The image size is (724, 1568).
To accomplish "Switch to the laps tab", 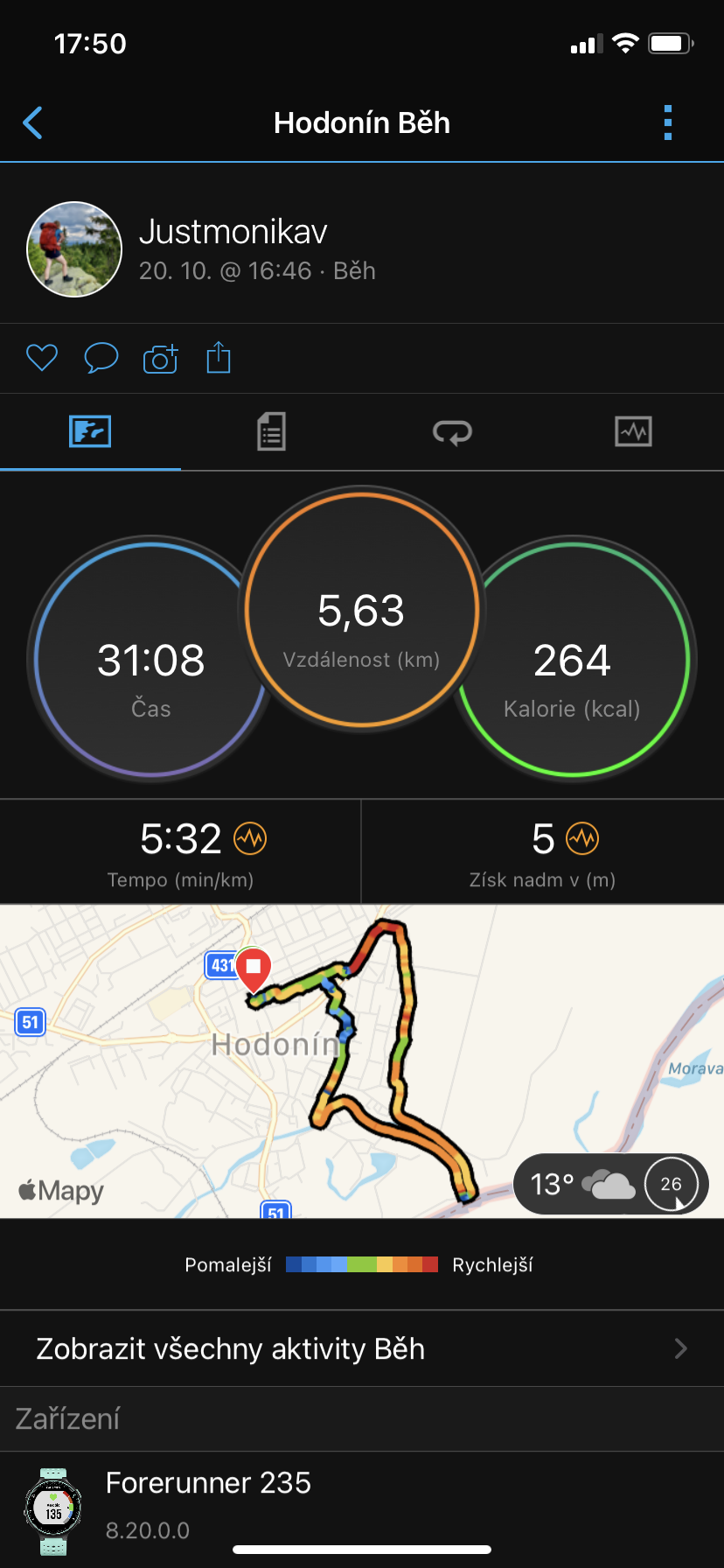I will point(452,431).
